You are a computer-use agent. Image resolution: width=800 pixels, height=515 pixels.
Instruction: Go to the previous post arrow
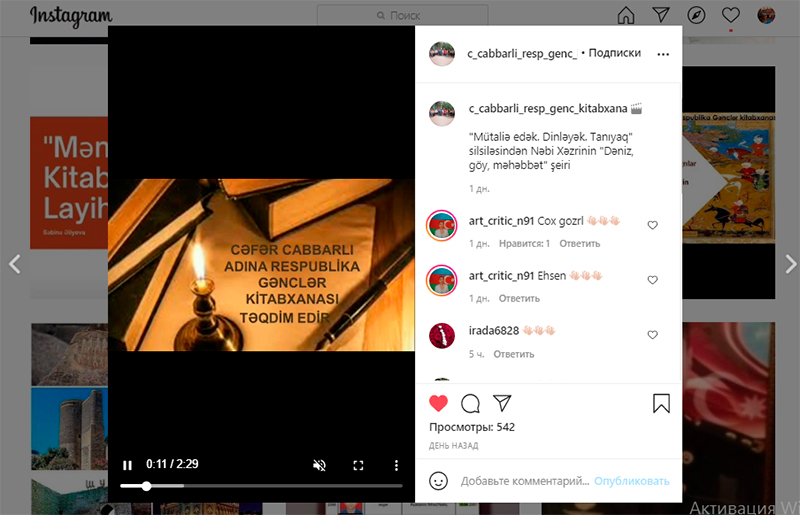coord(14,264)
